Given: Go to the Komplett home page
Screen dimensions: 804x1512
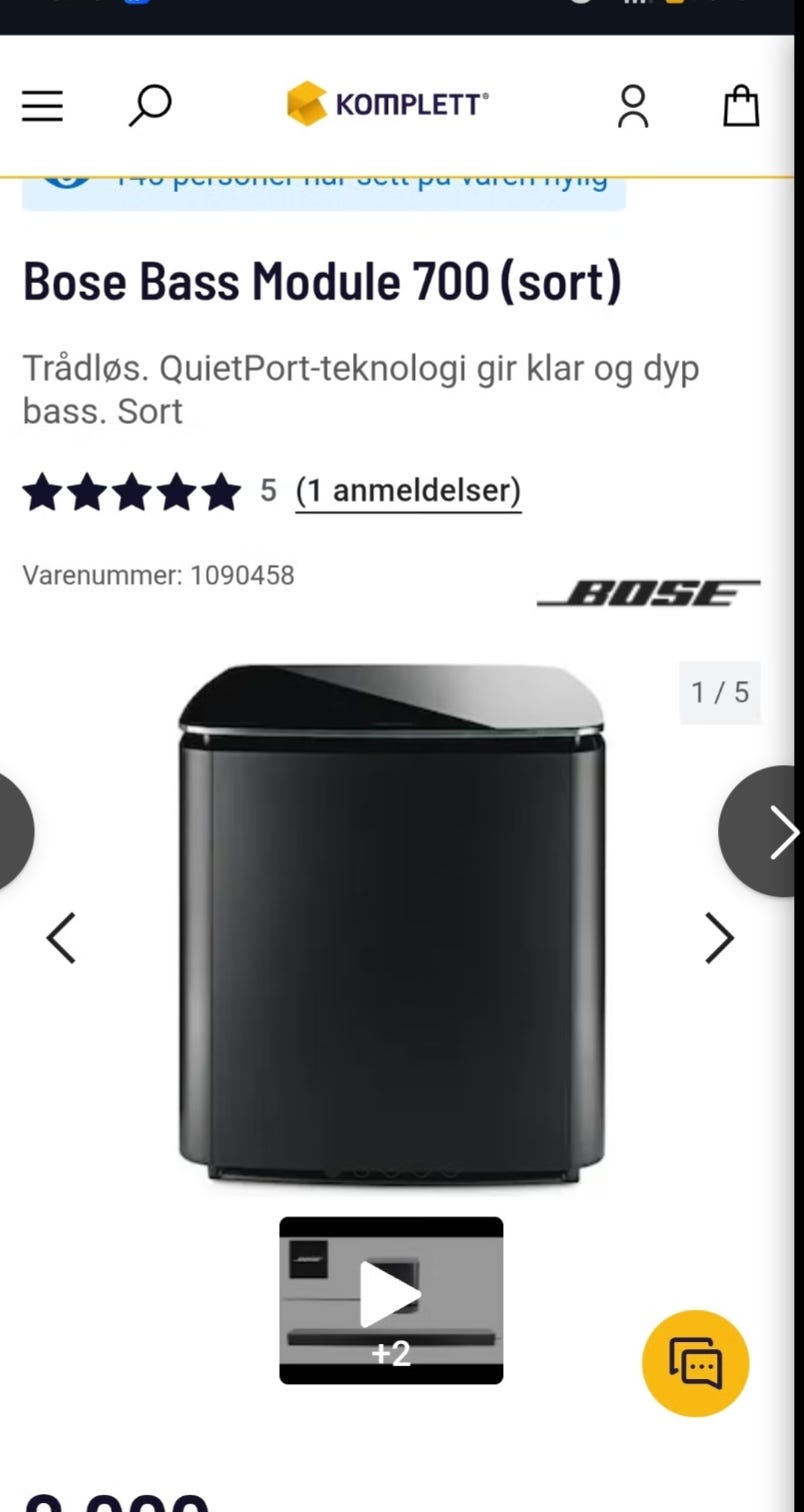Looking at the screenshot, I should click(388, 104).
